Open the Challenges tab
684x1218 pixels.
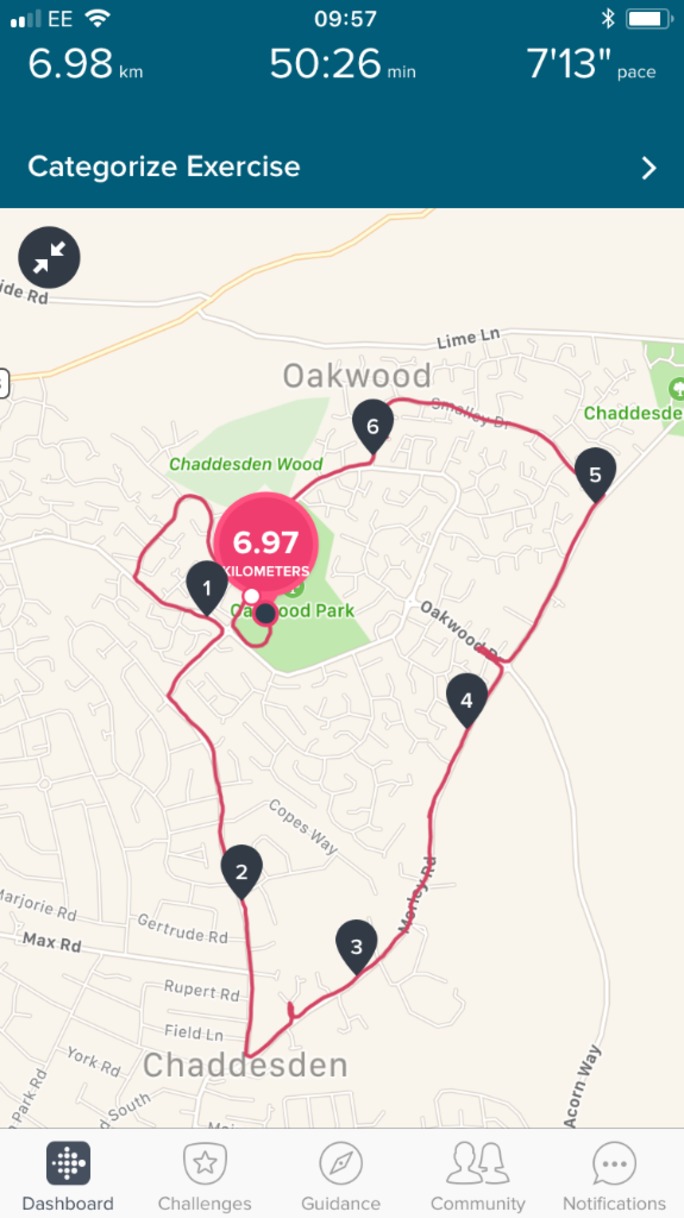205,1175
